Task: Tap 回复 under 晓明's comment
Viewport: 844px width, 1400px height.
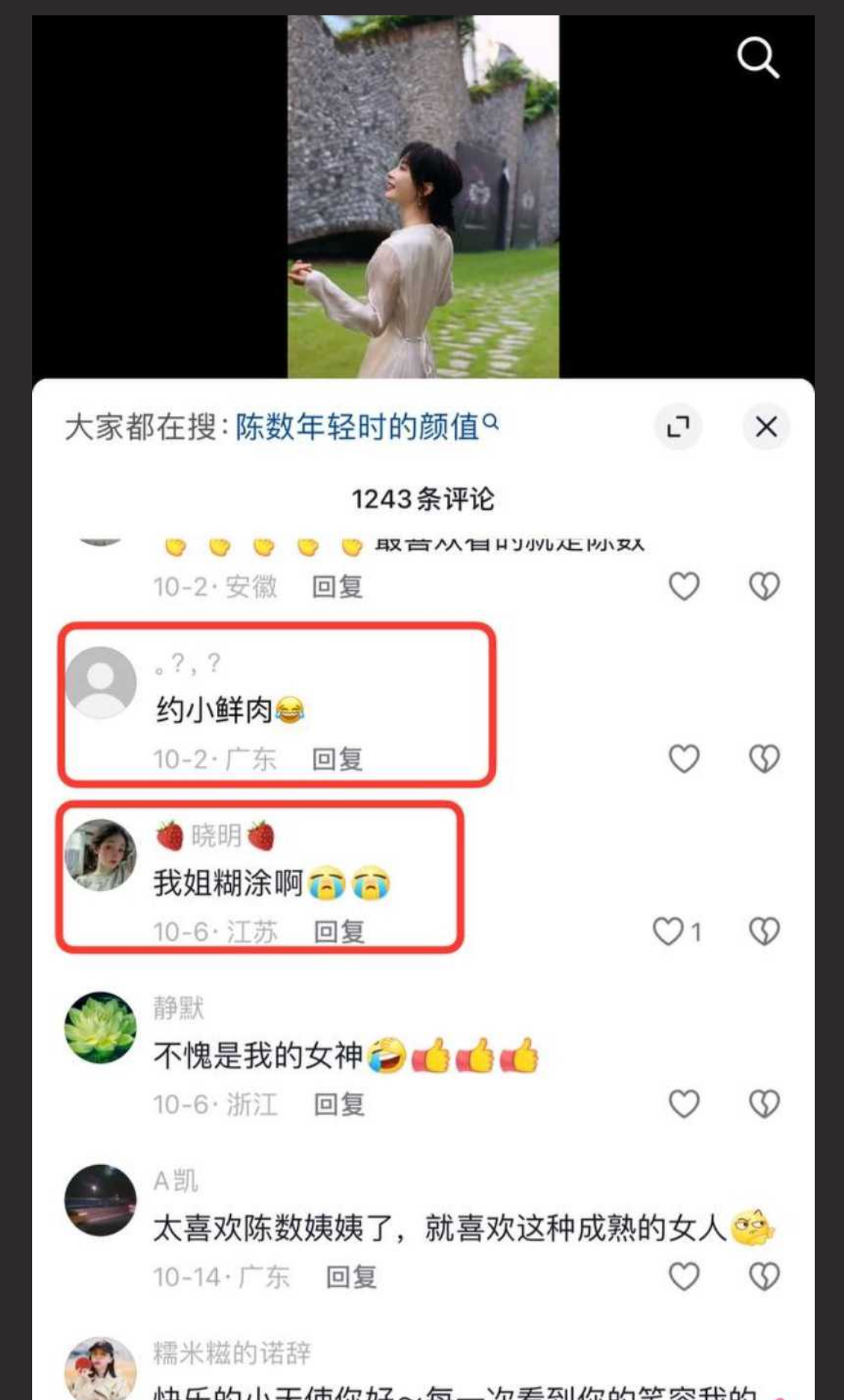Action: [341, 931]
